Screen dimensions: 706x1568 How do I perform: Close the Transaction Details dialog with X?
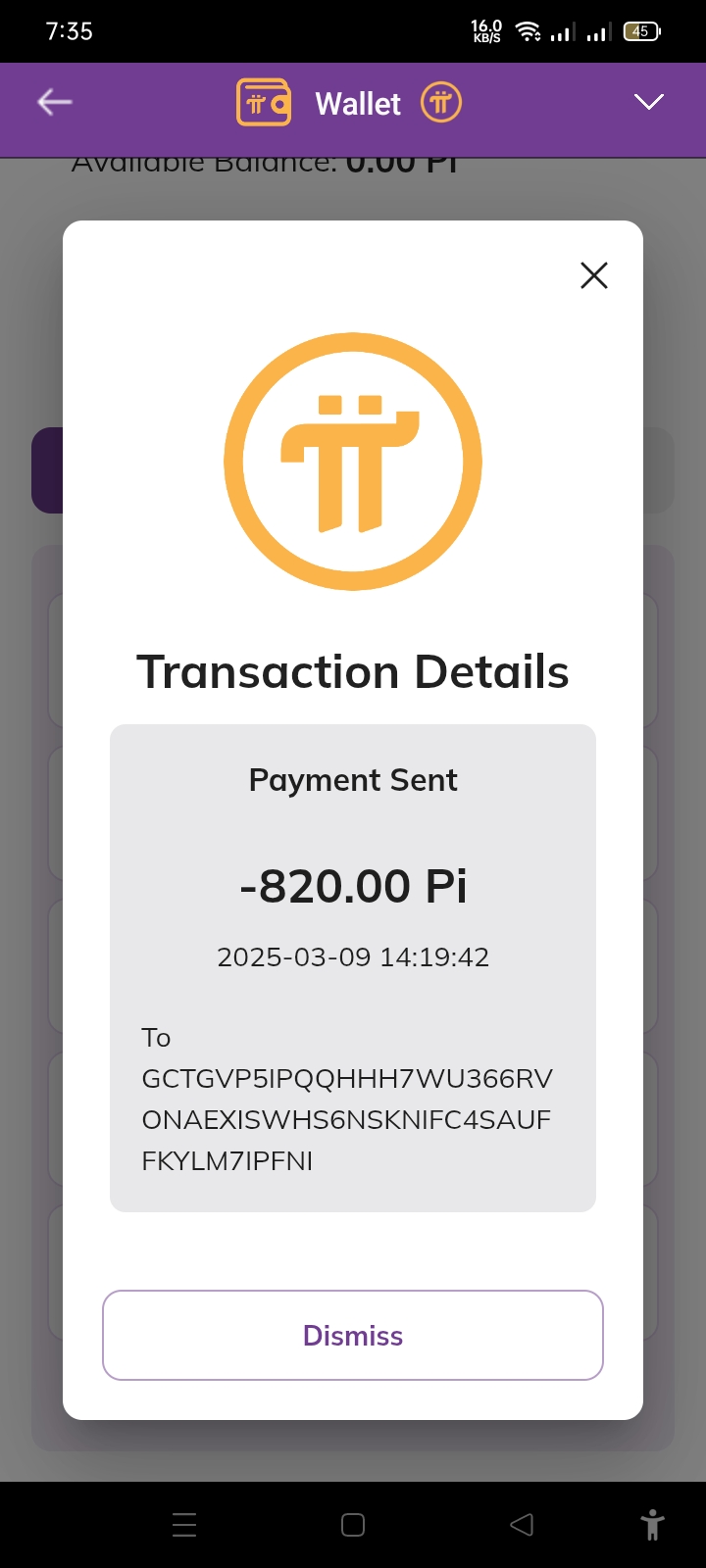point(594,275)
